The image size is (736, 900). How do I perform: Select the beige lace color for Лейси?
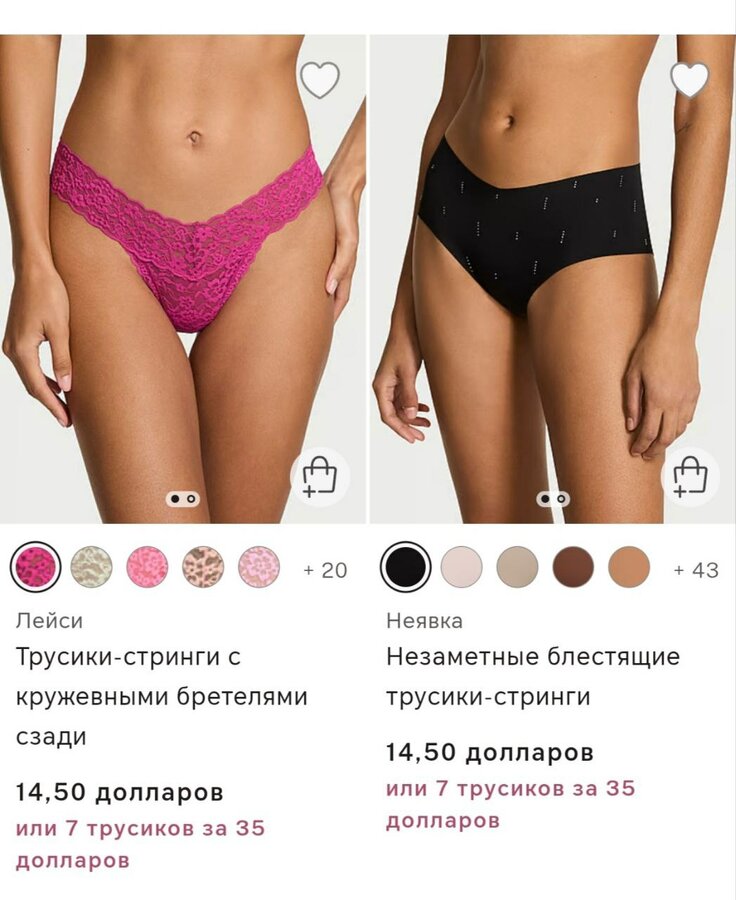pos(91,568)
